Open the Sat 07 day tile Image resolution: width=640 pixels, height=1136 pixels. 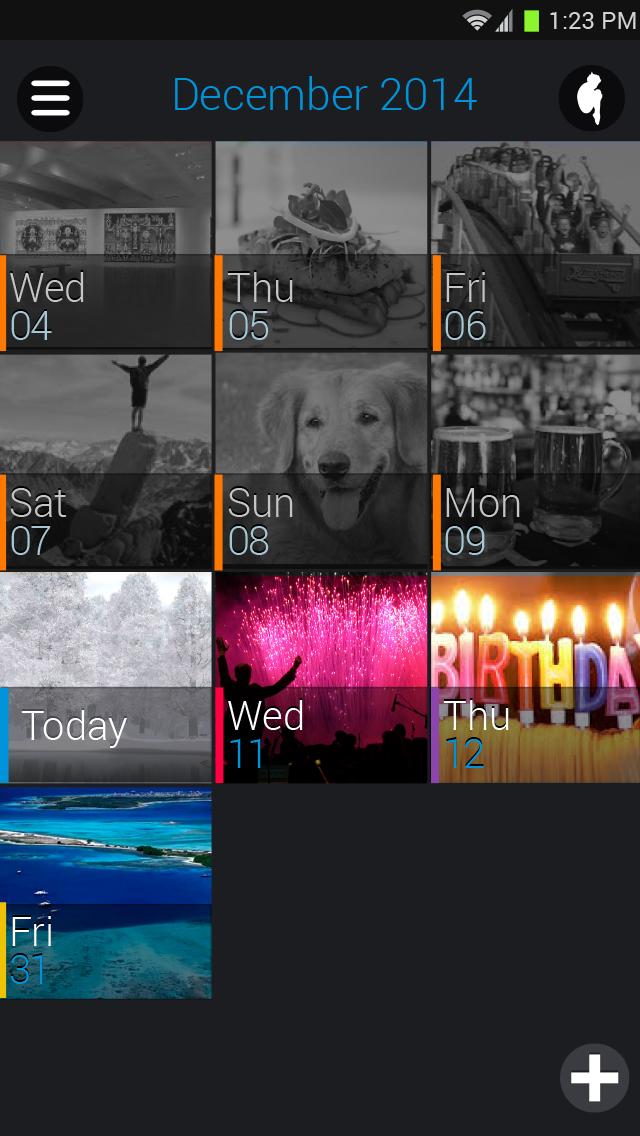(106, 461)
